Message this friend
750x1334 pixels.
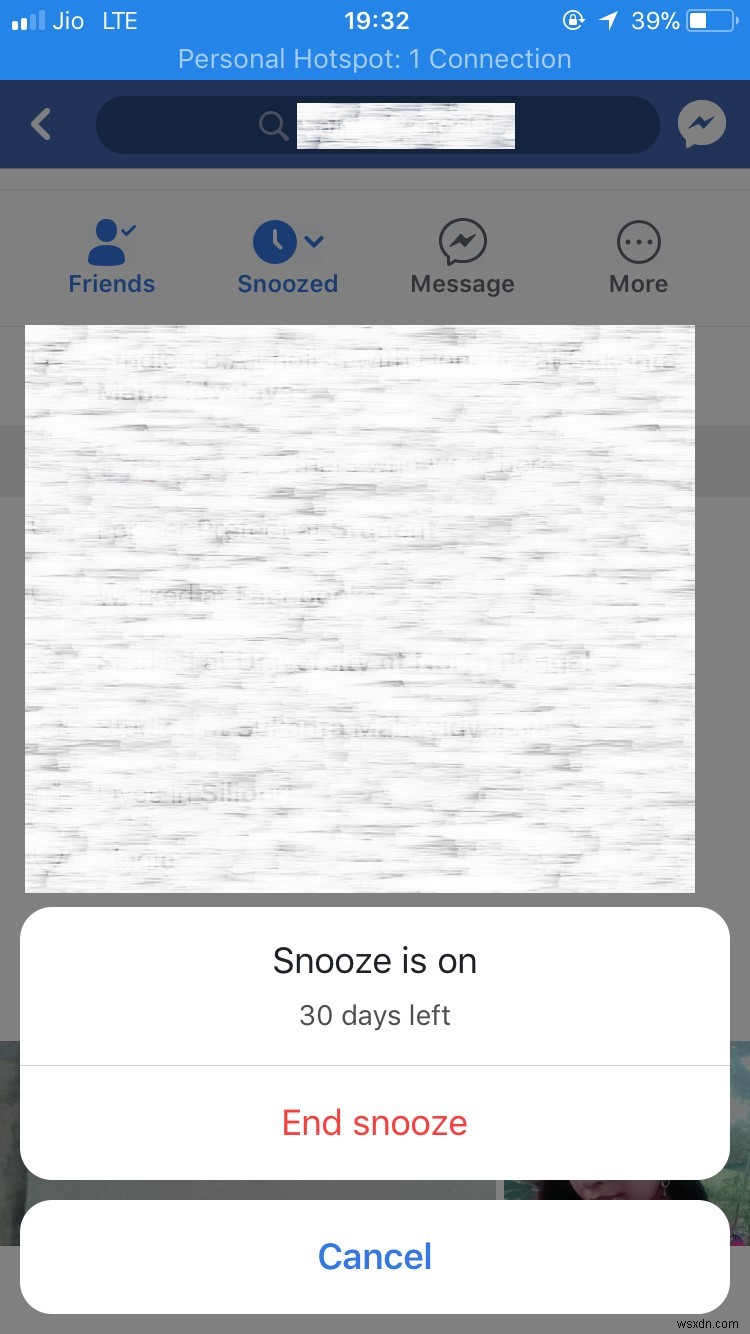(x=462, y=258)
